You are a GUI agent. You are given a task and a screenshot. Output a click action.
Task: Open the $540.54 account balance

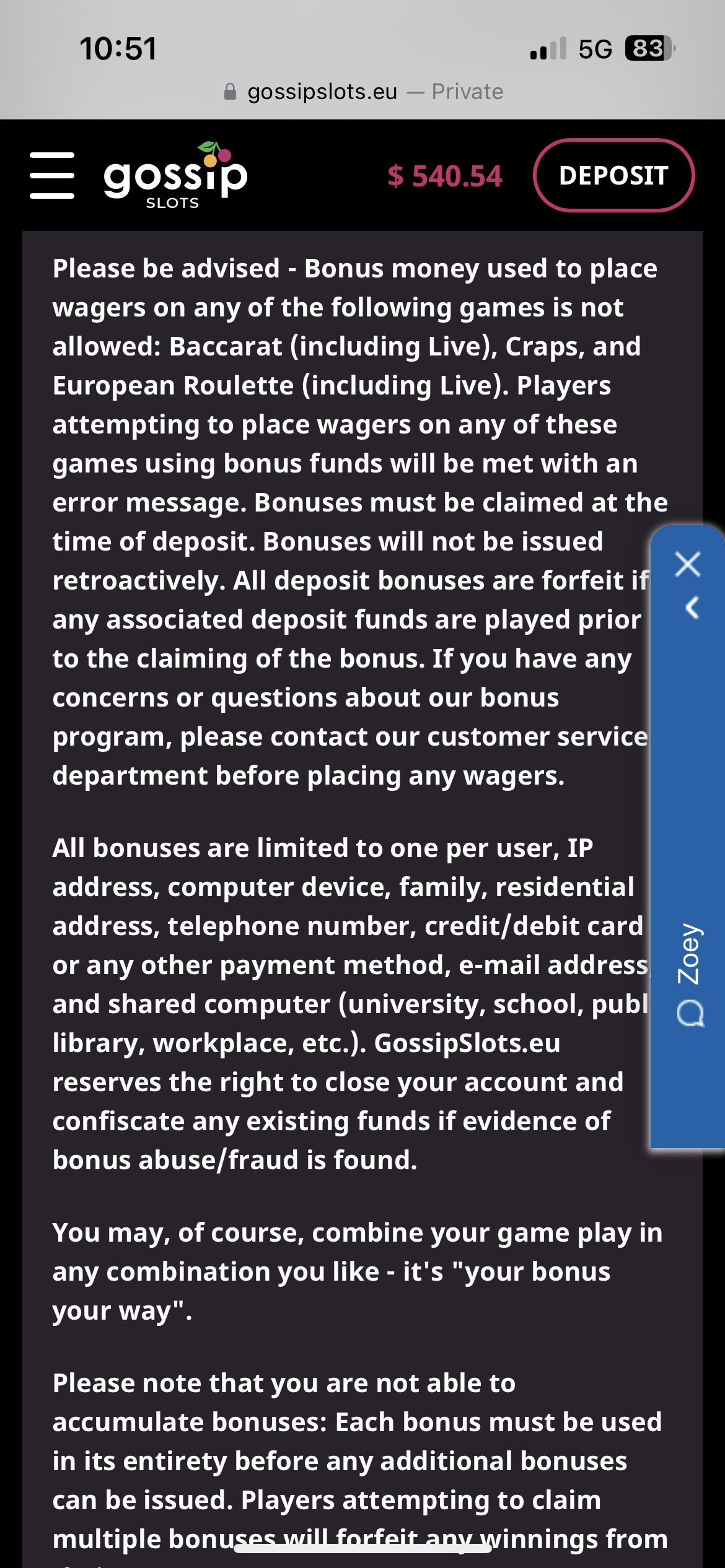(x=445, y=176)
